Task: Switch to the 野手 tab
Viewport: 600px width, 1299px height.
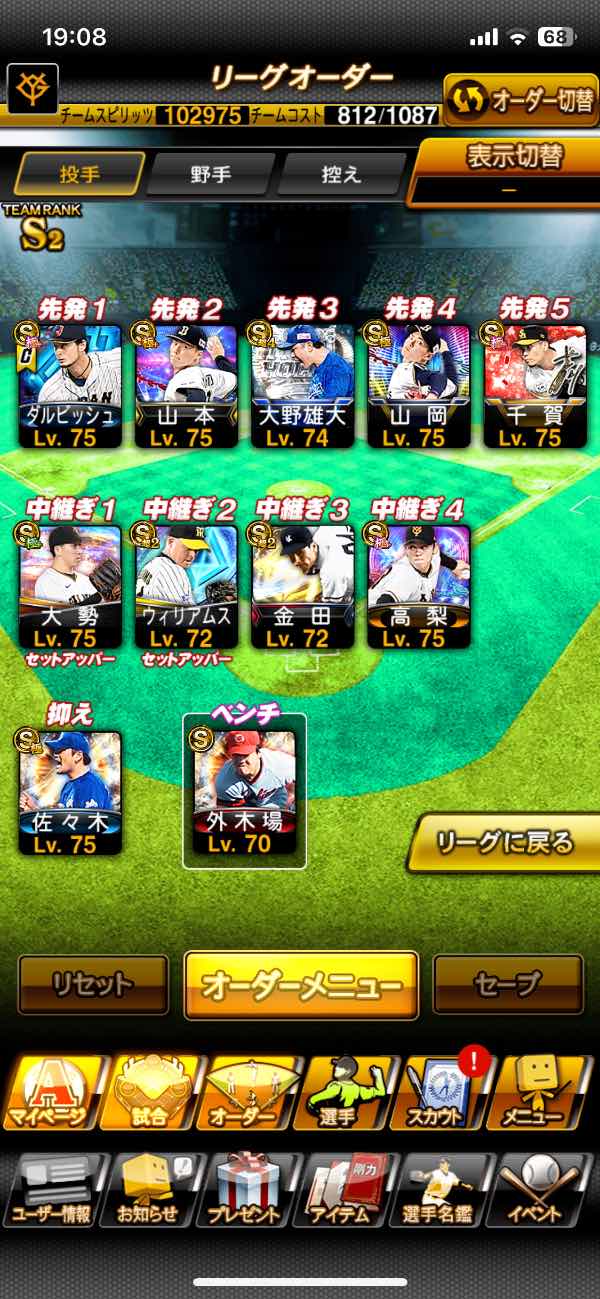Action: [x=211, y=174]
